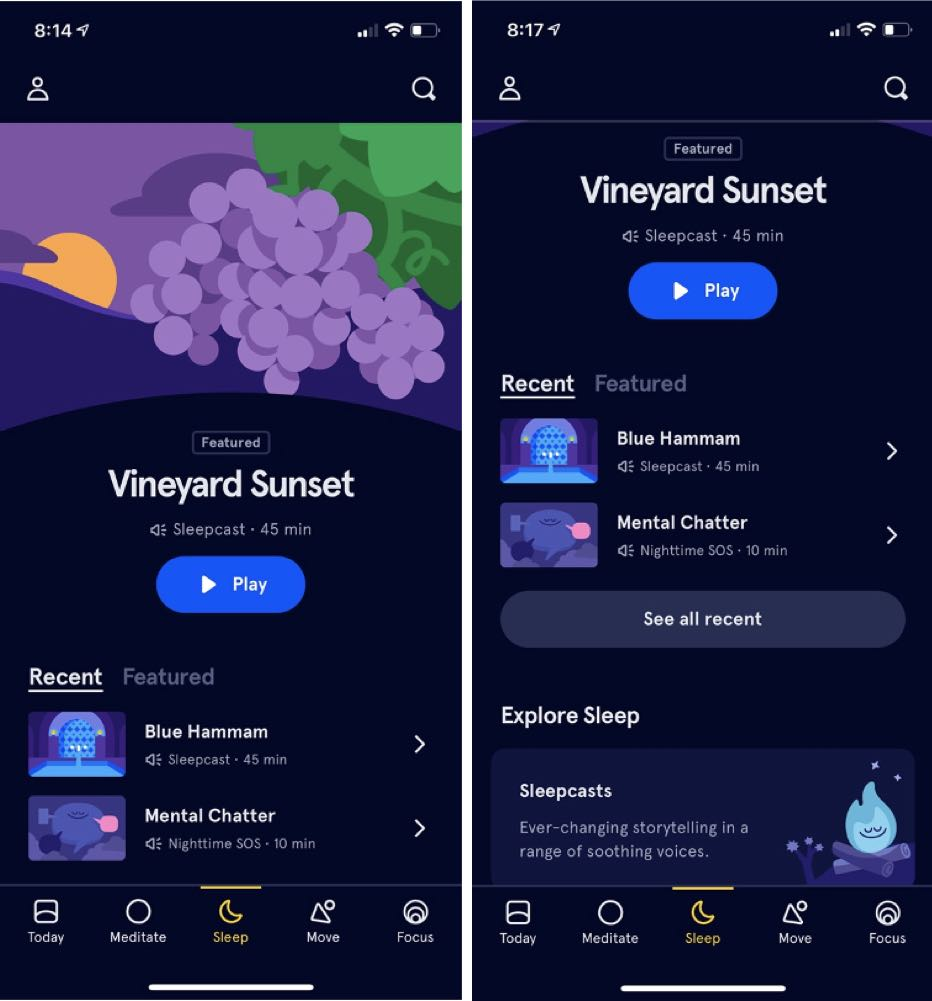The width and height of the screenshot is (932, 1001).
Task: Open the Focus tab in the right screenshot
Action: [x=887, y=921]
